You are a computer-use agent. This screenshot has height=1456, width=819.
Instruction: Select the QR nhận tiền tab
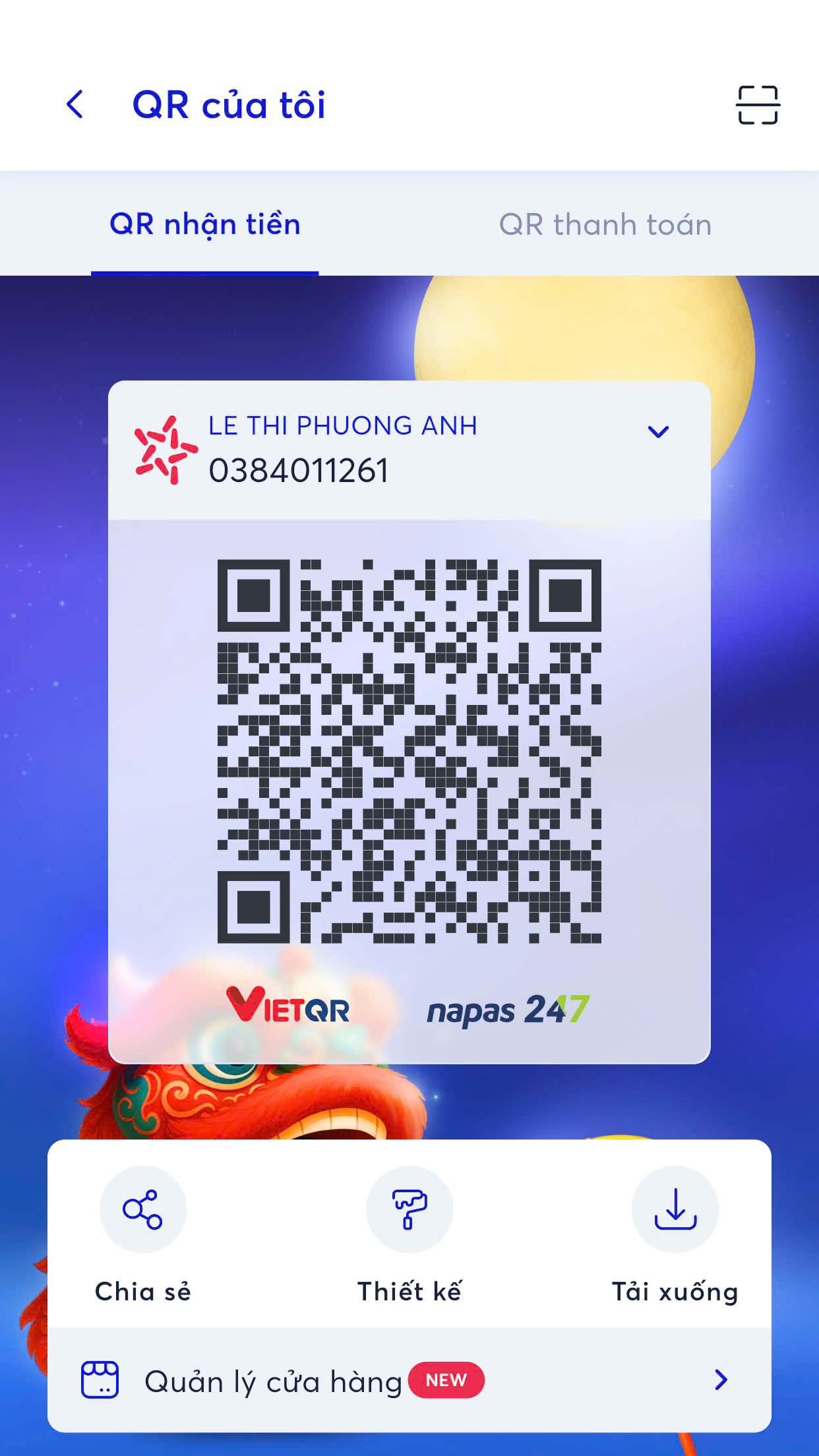coord(205,224)
